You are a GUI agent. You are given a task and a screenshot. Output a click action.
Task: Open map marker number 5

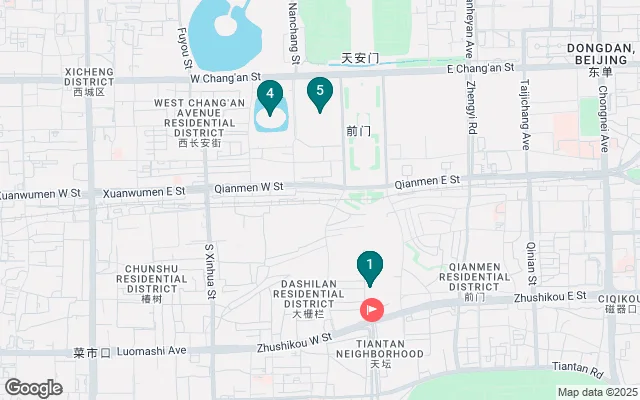(x=319, y=93)
